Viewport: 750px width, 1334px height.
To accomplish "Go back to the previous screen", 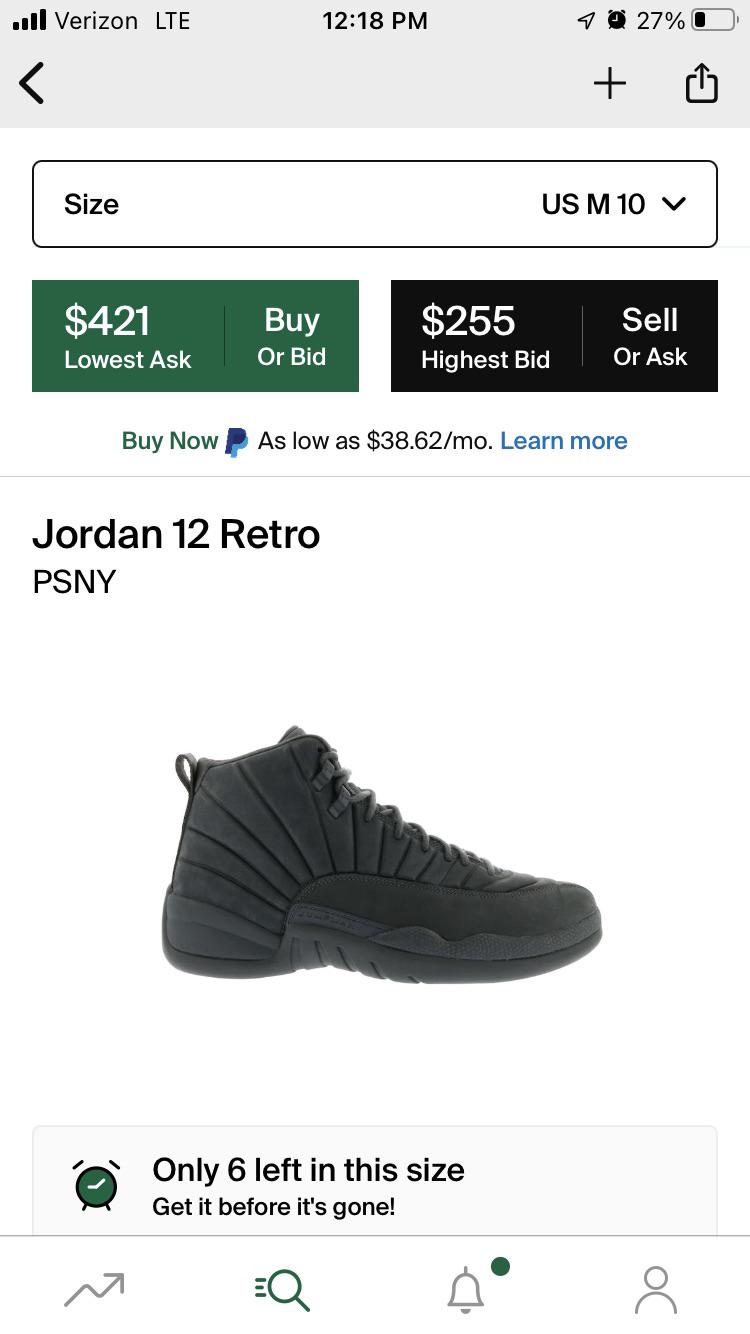I will [33, 83].
